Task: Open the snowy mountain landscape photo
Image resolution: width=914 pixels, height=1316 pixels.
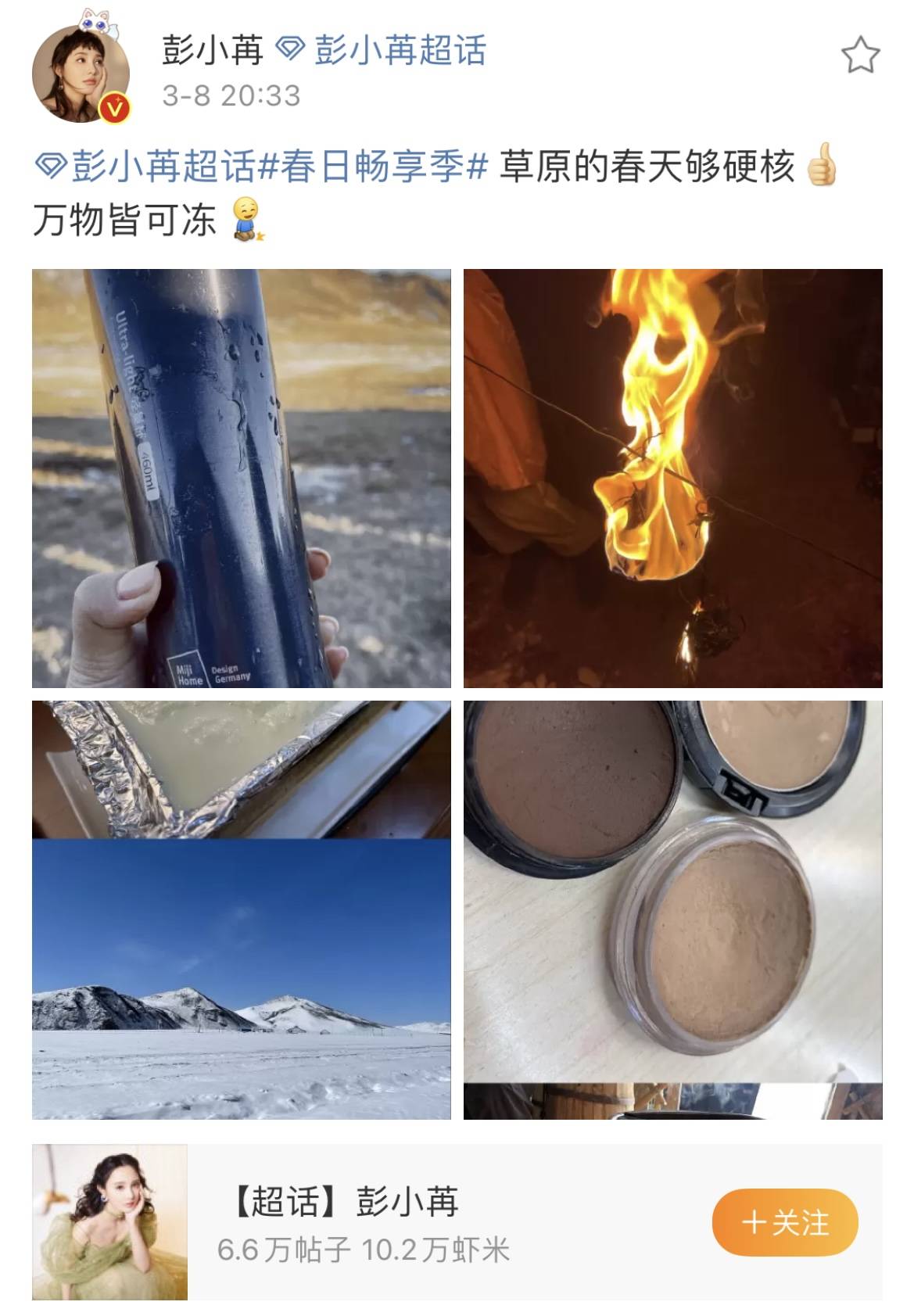Action: tap(241, 909)
